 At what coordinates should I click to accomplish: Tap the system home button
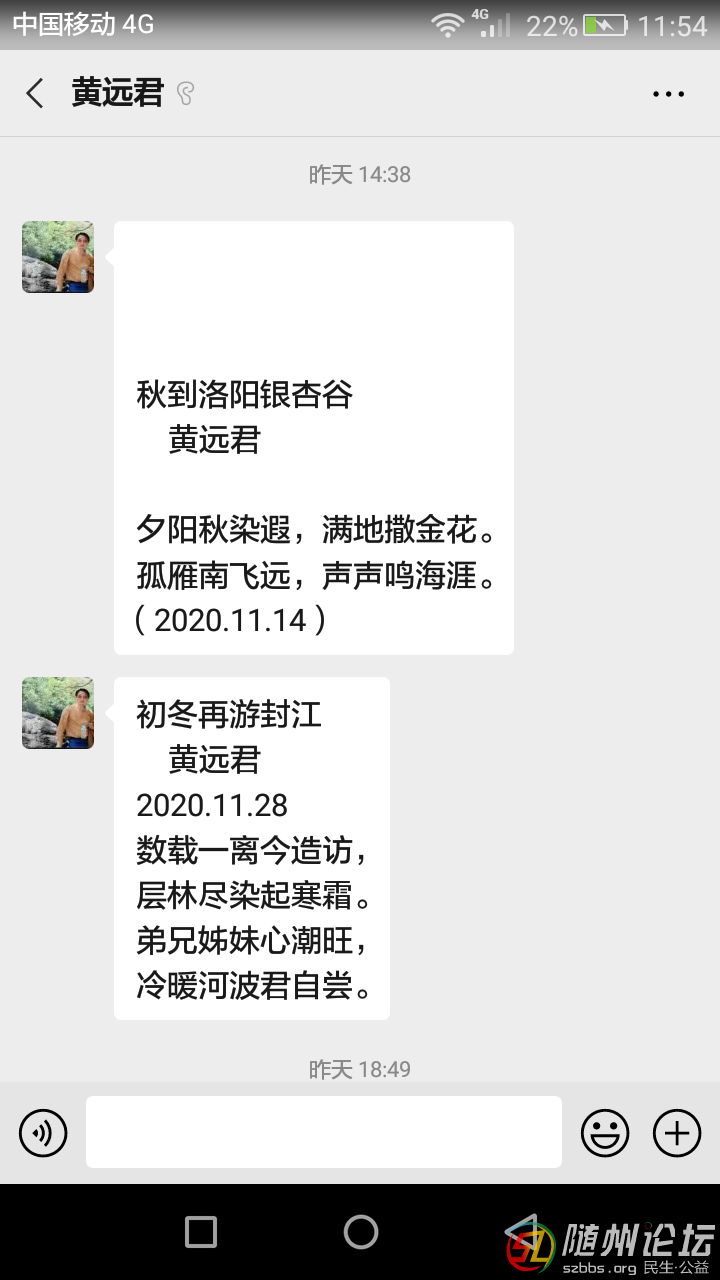pos(361,1232)
